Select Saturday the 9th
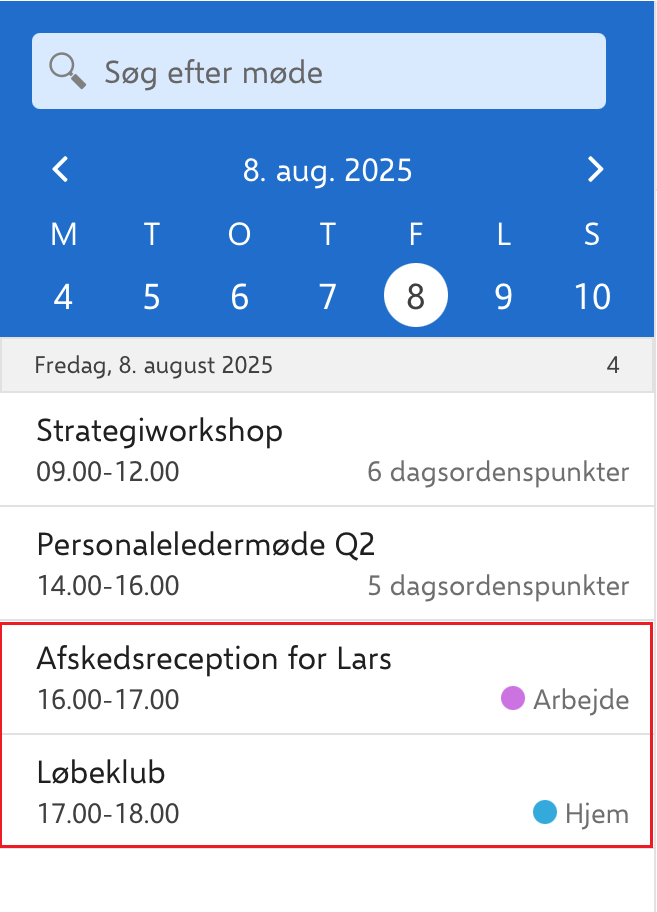Image resolution: width=657 pixels, height=912 pixels. click(x=503, y=297)
